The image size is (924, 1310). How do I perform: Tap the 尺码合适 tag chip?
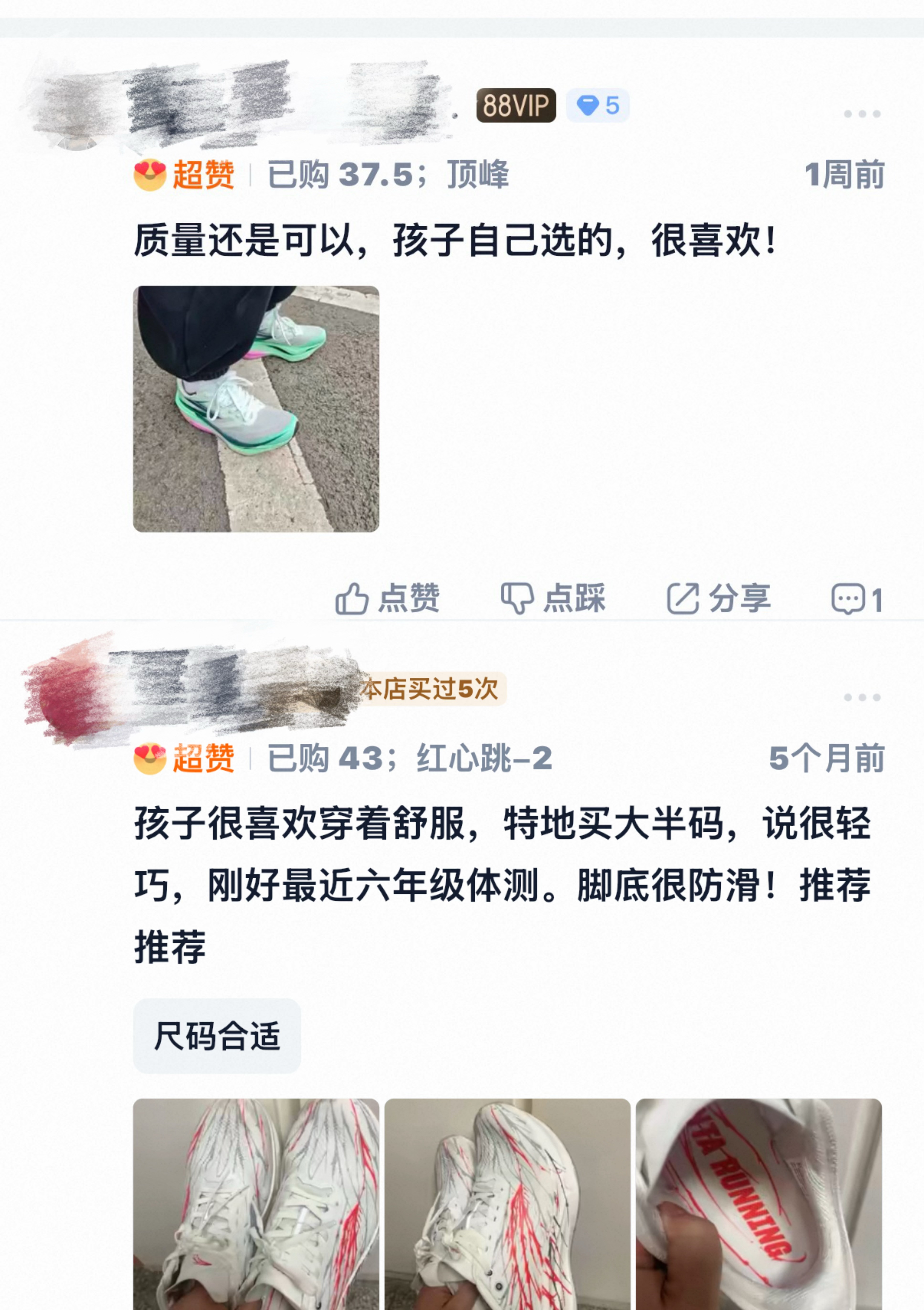(217, 1036)
